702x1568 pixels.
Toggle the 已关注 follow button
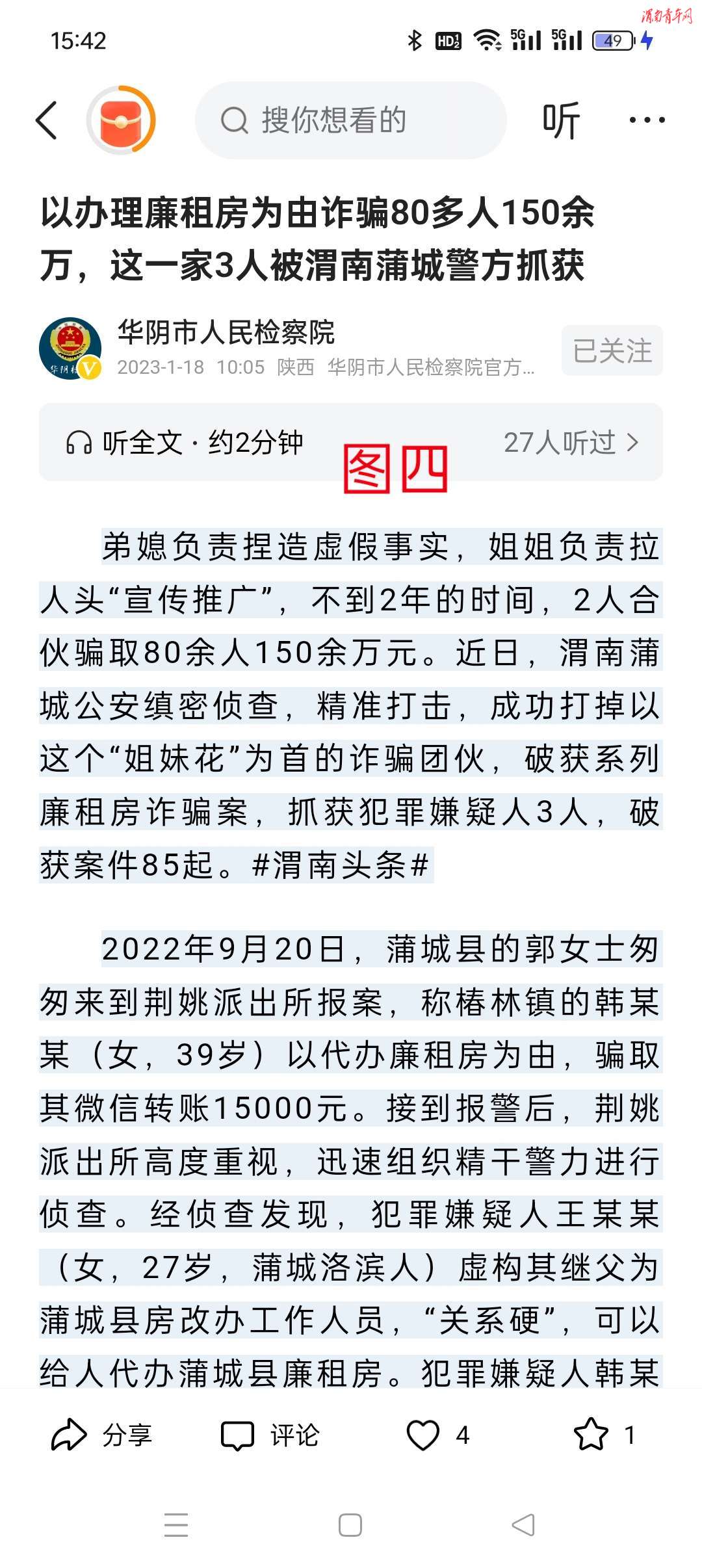click(612, 350)
